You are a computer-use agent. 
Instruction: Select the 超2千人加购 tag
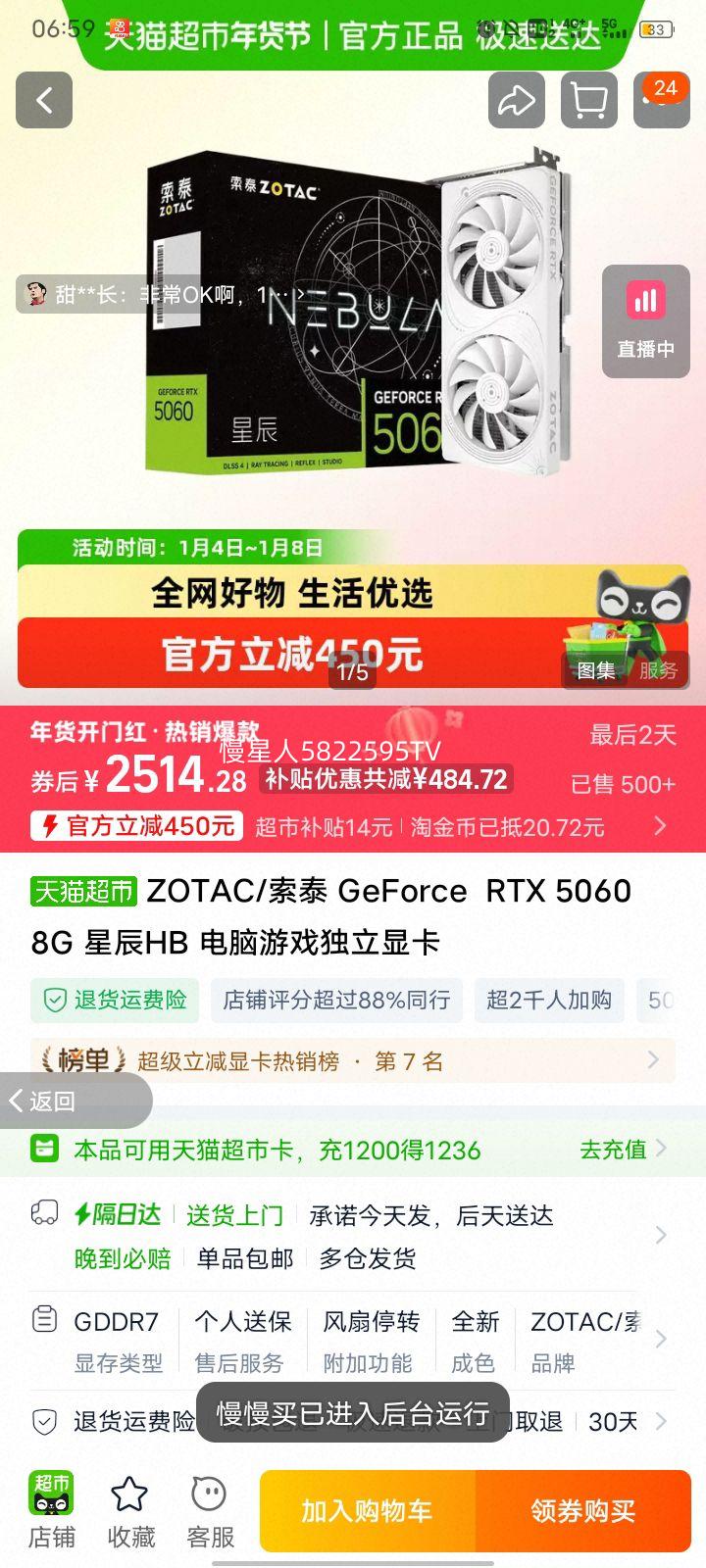coord(548,1001)
